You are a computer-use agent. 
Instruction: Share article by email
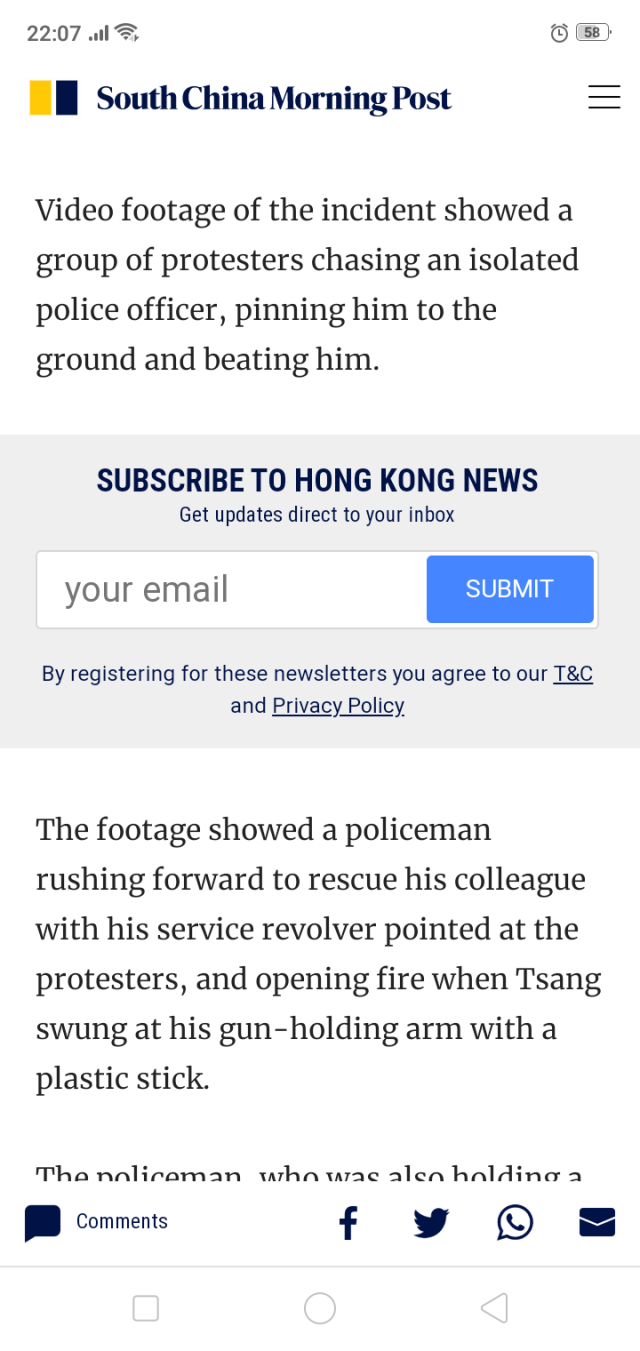(597, 1222)
